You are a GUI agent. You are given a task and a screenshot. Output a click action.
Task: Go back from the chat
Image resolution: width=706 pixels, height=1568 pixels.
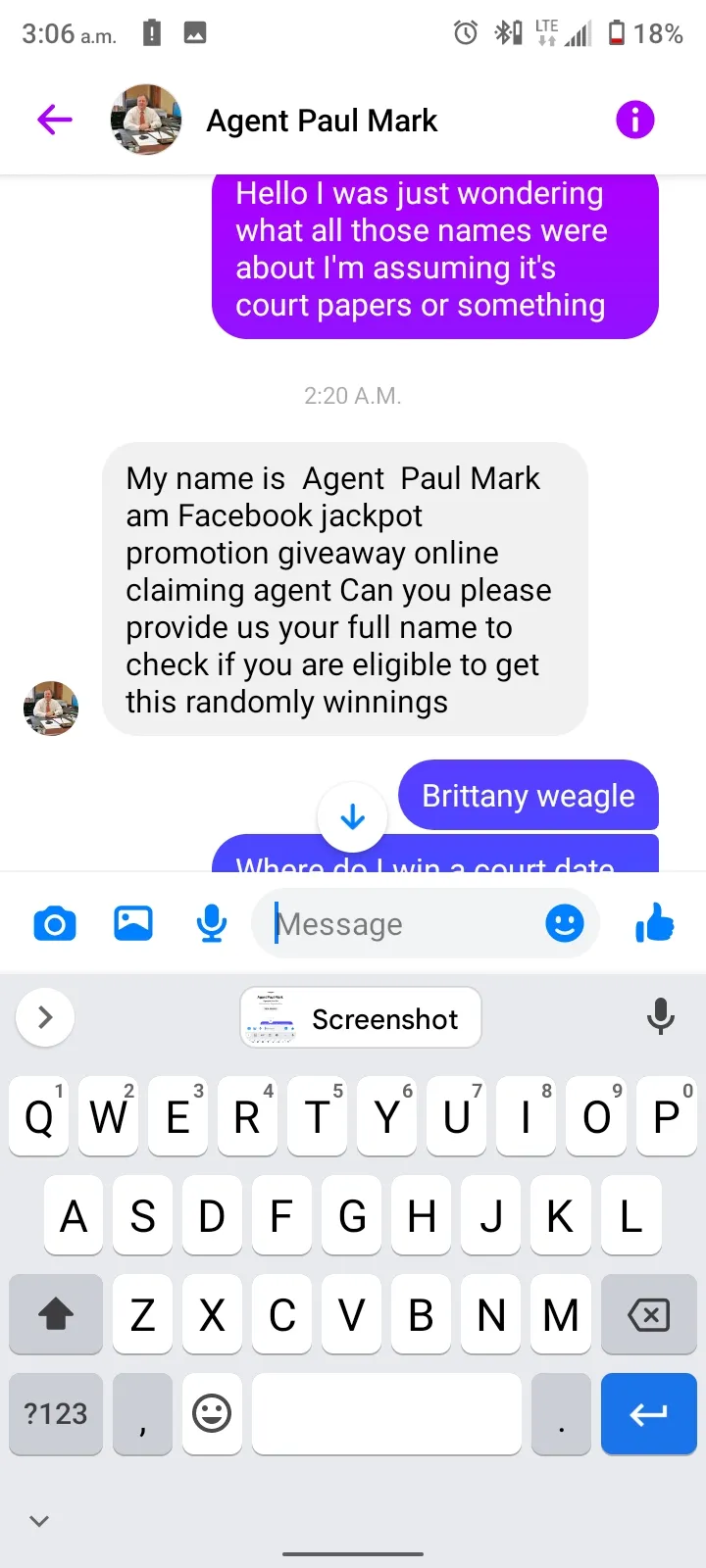[x=55, y=121]
